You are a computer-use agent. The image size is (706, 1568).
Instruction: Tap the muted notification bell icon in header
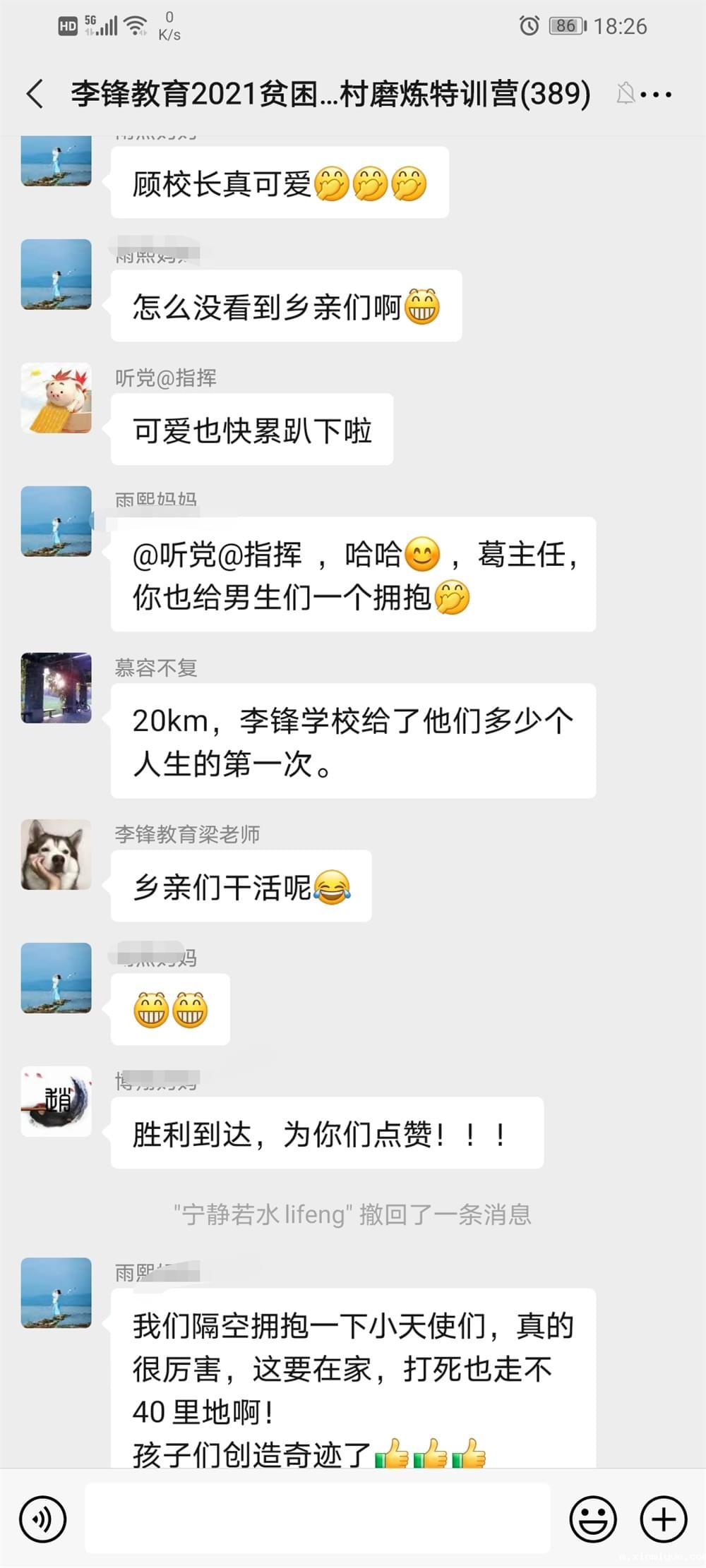(624, 94)
